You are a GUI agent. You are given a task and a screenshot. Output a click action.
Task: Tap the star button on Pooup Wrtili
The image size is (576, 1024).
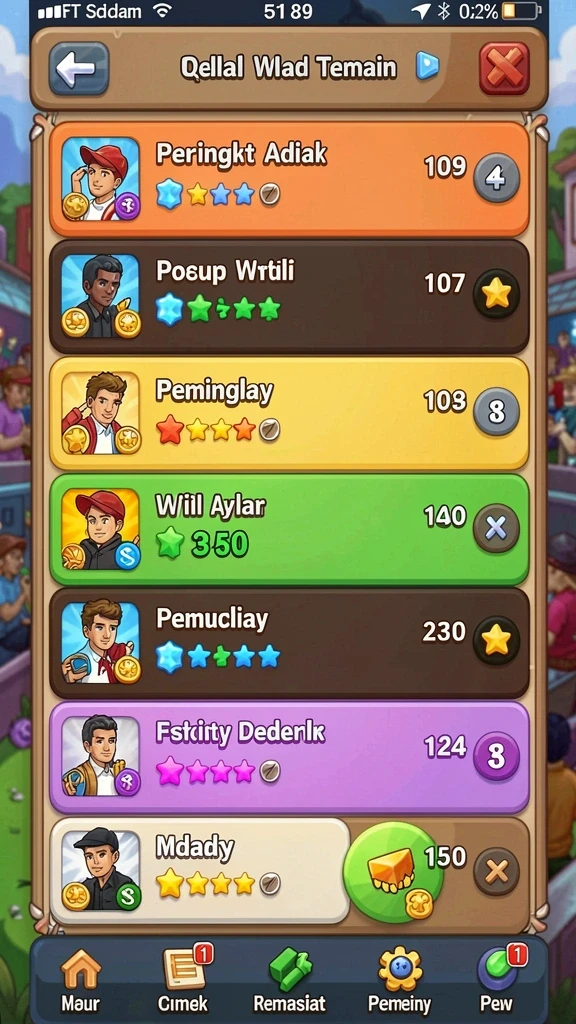tap(496, 294)
